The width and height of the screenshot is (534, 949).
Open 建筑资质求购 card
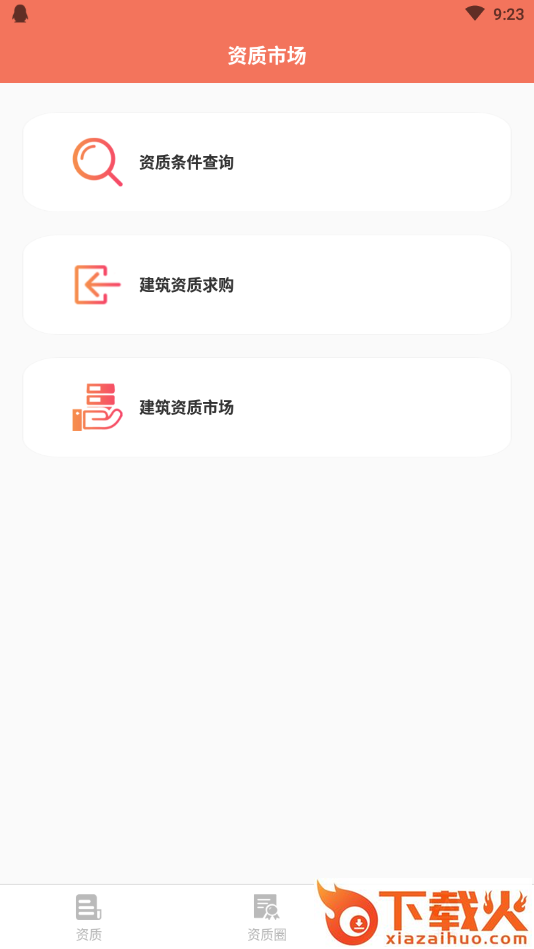pyautogui.click(x=267, y=284)
